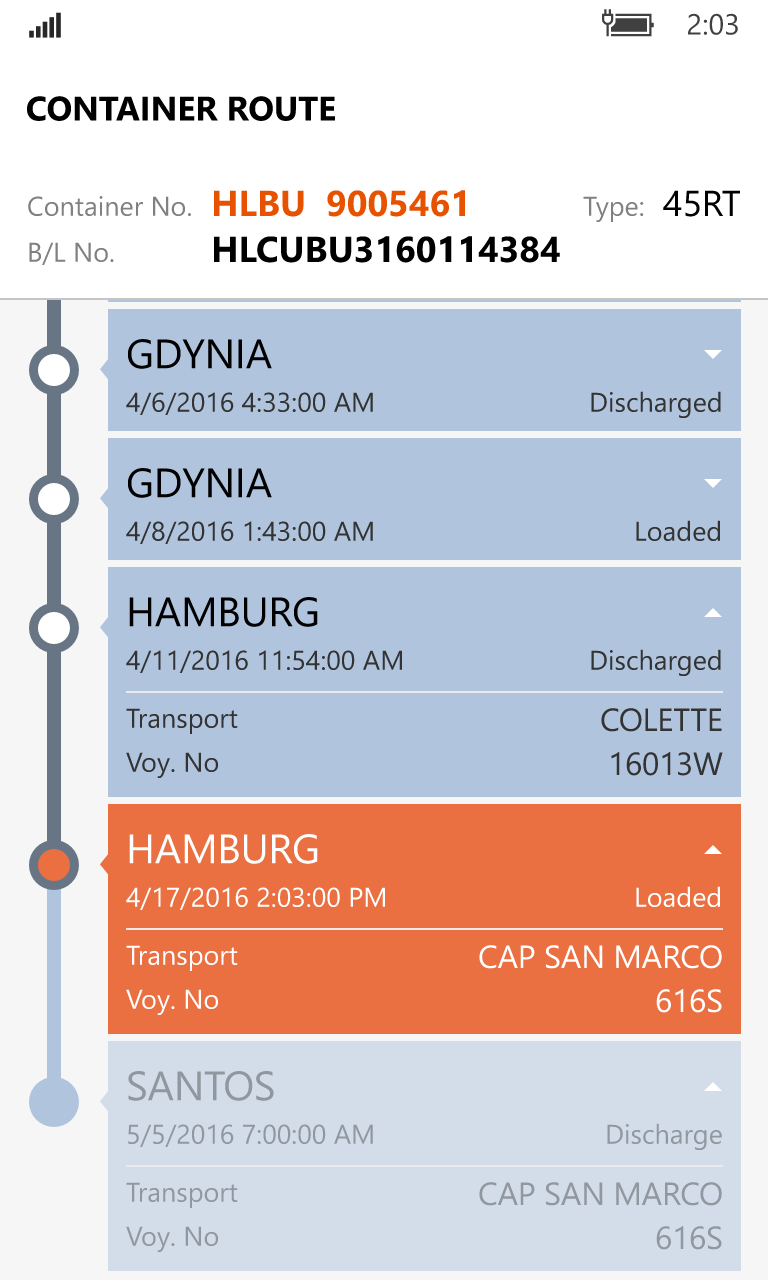The height and width of the screenshot is (1280, 768).
Task: Collapse the Hamburg Loaded entry
Action: pos(712,850)
